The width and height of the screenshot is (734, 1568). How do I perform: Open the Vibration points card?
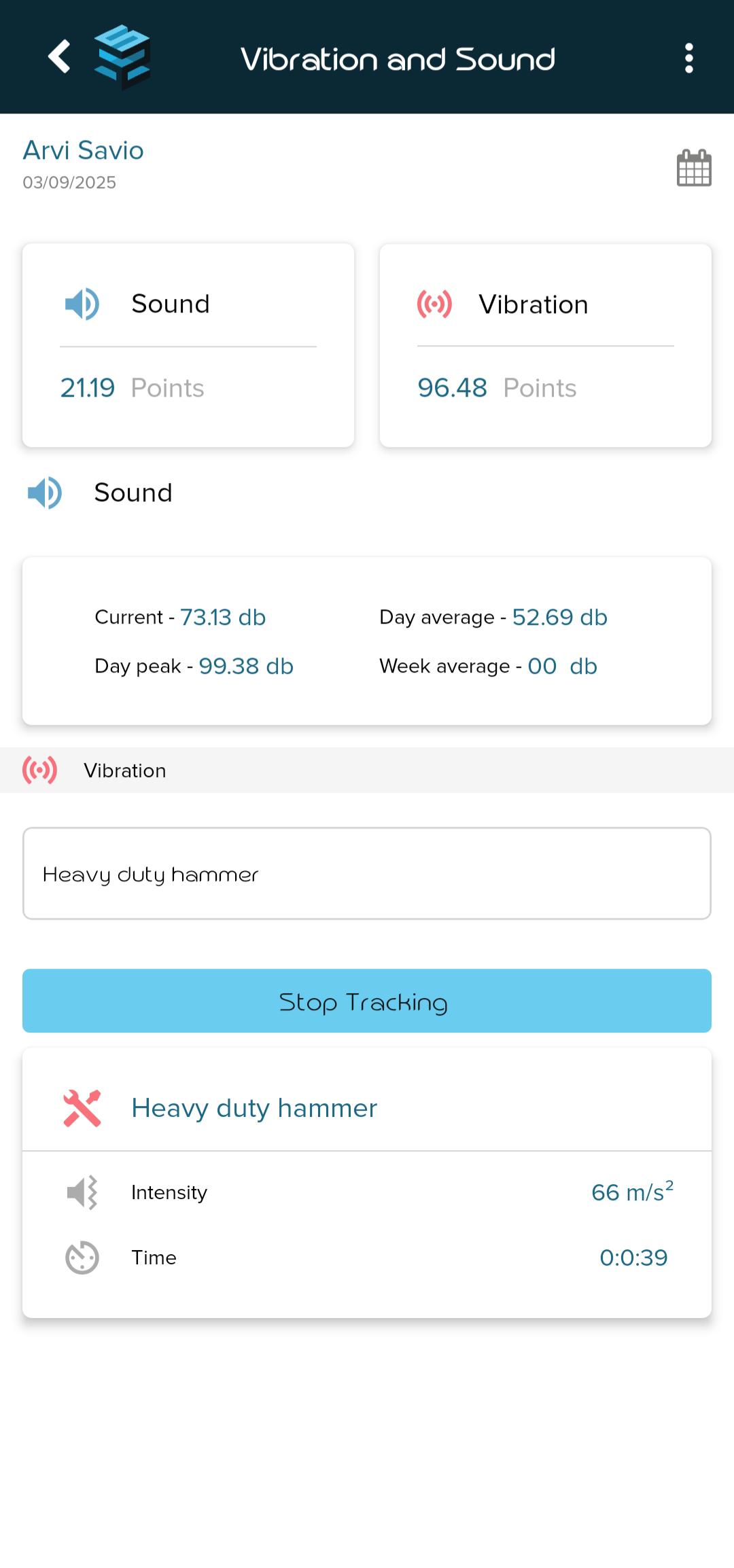545,345
